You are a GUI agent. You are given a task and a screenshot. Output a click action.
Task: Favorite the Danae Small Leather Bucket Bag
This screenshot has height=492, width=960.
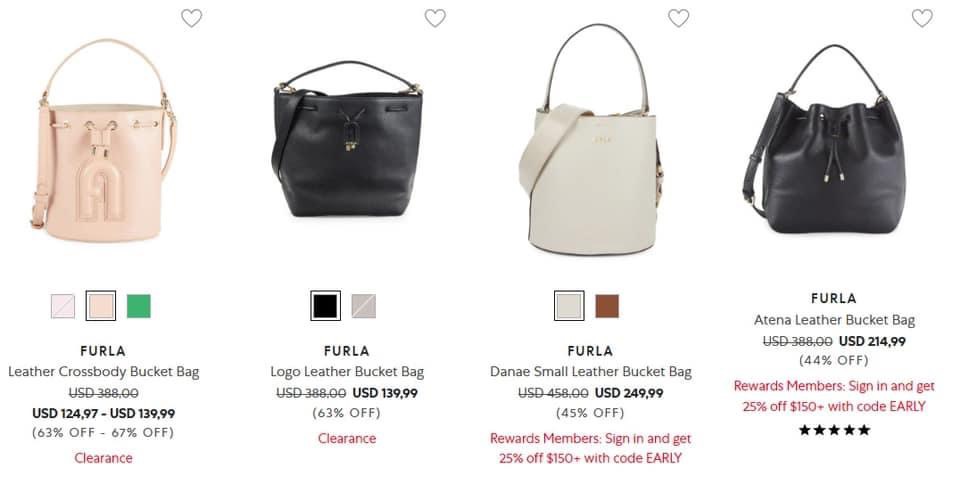point(679,18)
